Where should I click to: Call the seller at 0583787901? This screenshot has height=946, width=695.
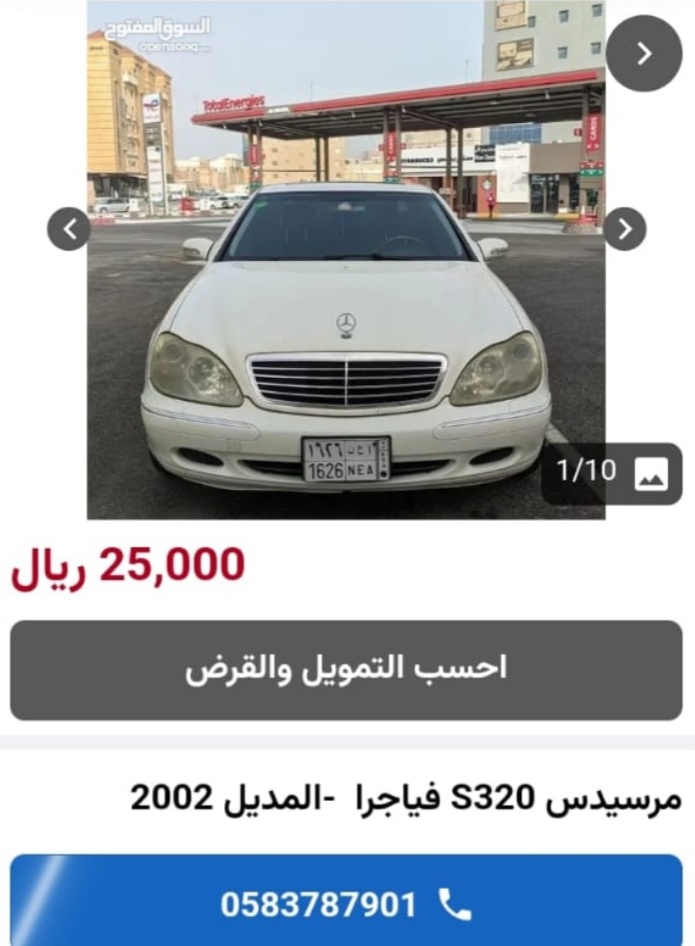pyautogui.click(x=346, y=904)
